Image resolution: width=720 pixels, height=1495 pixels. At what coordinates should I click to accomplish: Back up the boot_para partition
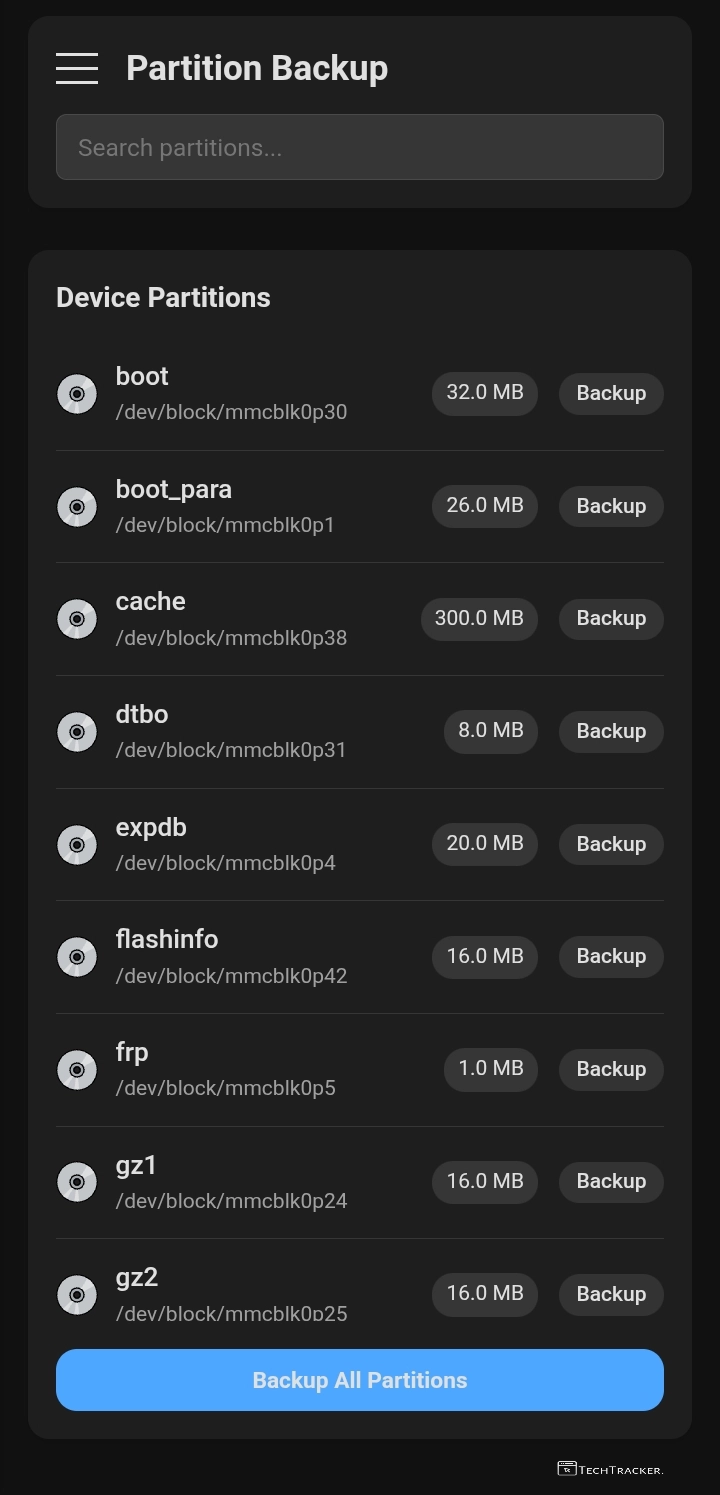610,506
